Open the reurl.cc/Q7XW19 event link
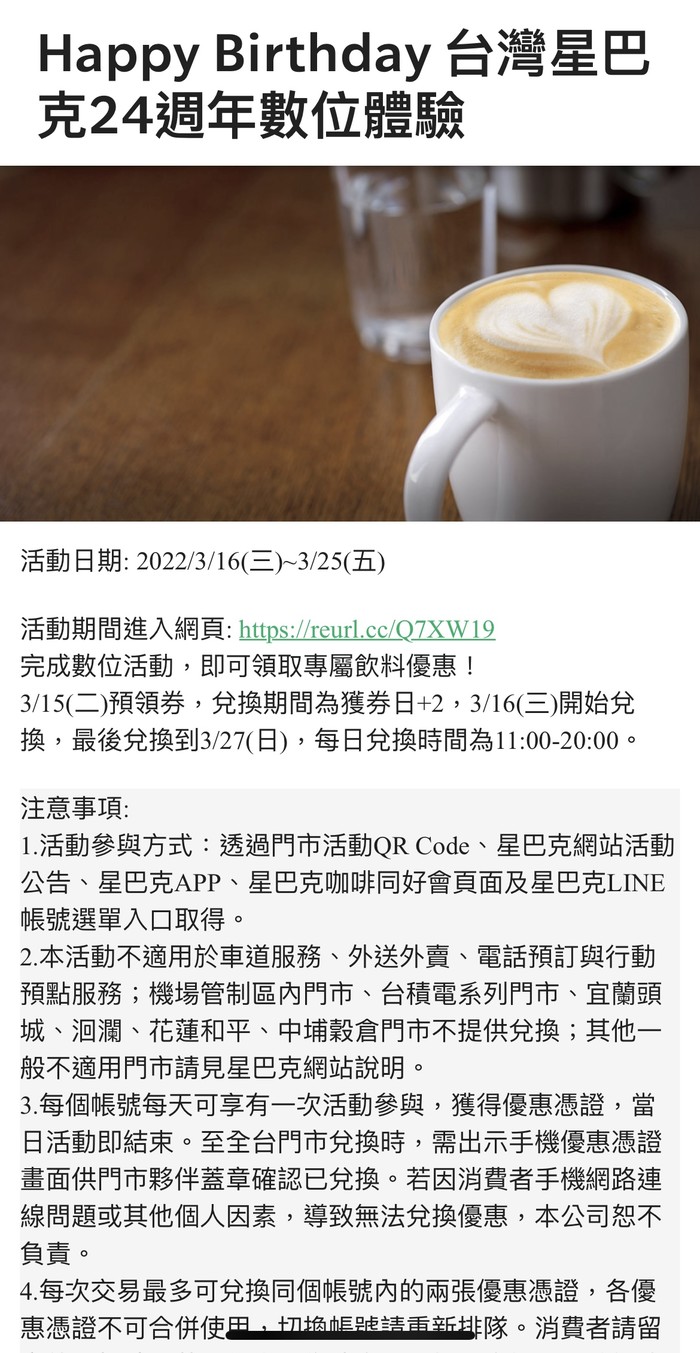 [x=366, y=629]
